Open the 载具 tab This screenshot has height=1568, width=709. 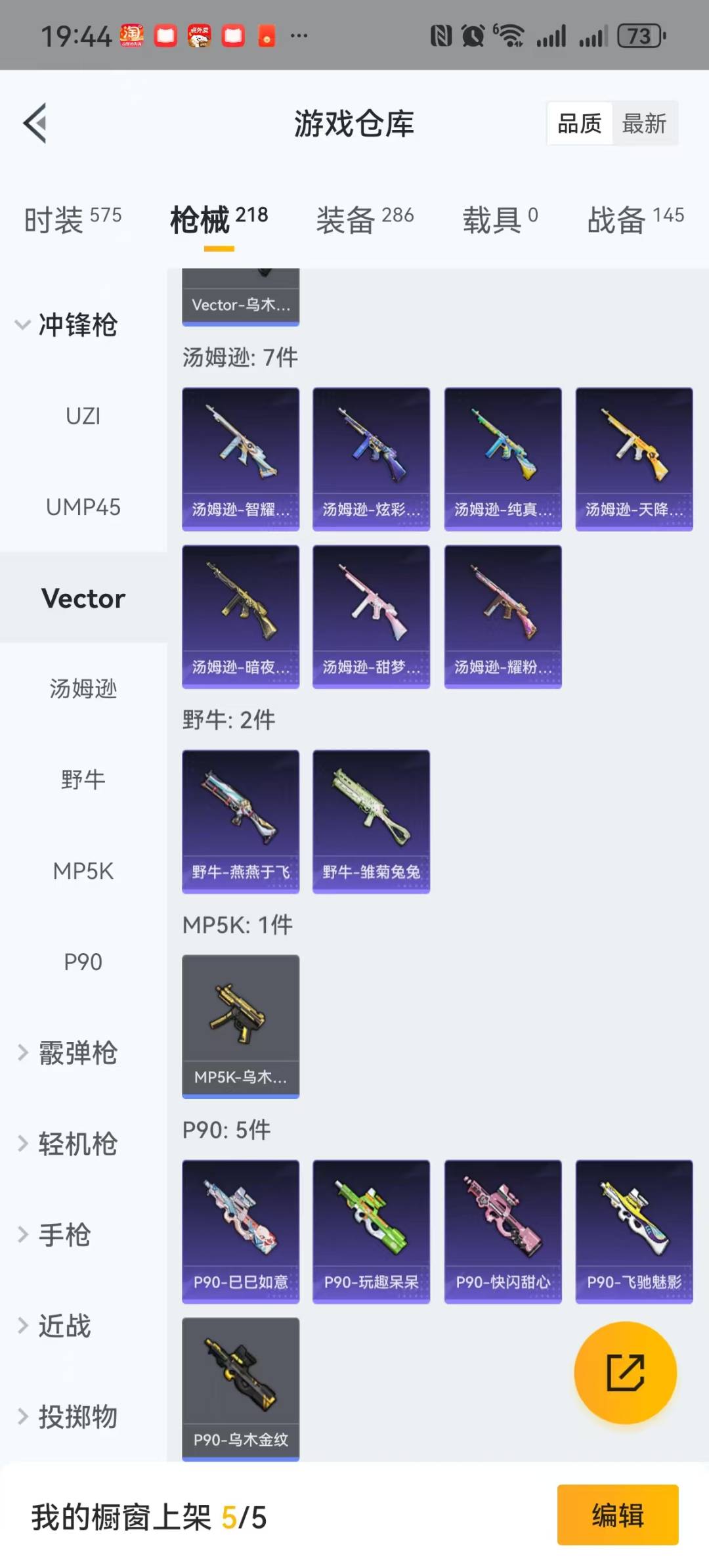click(500, 219)
